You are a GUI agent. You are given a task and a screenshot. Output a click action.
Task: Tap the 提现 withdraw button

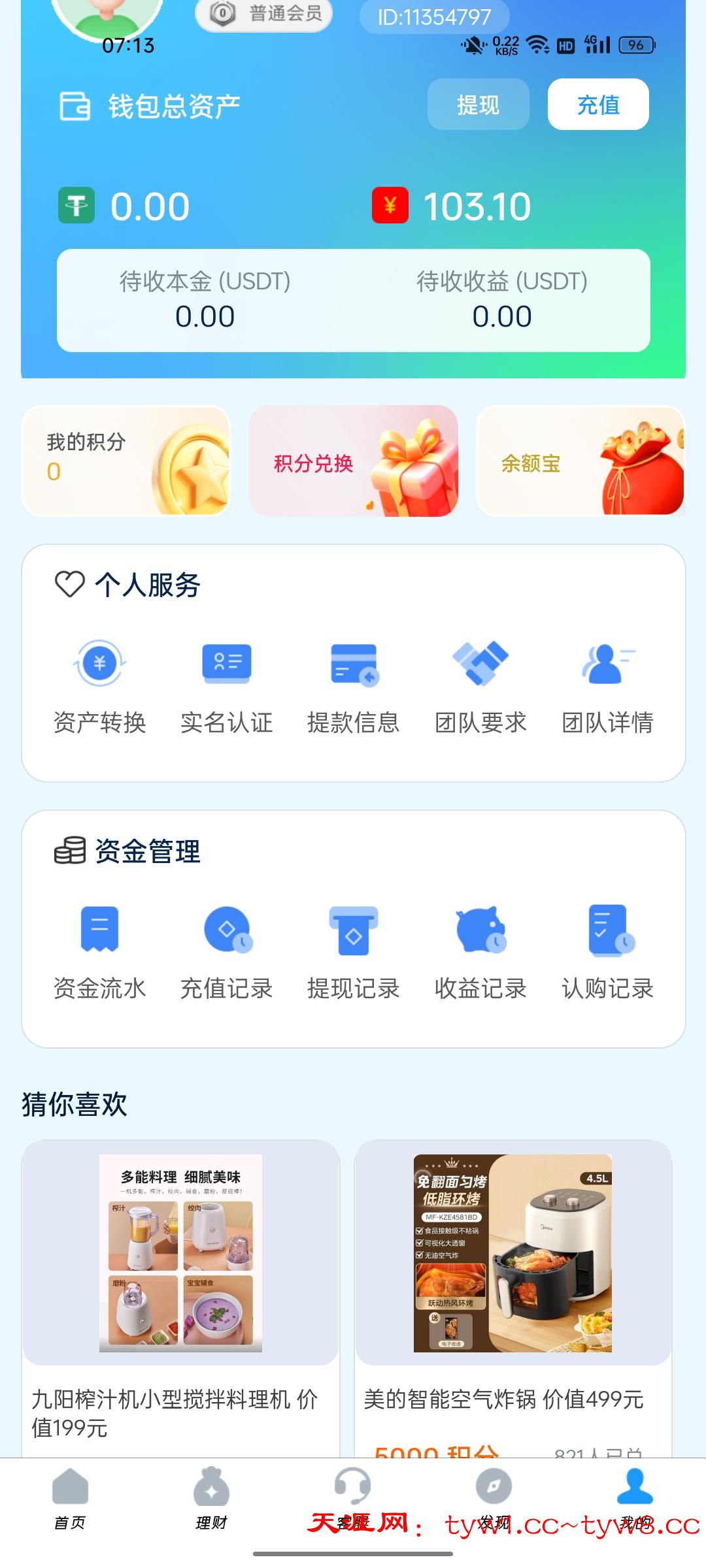click(x=478, y=105)
